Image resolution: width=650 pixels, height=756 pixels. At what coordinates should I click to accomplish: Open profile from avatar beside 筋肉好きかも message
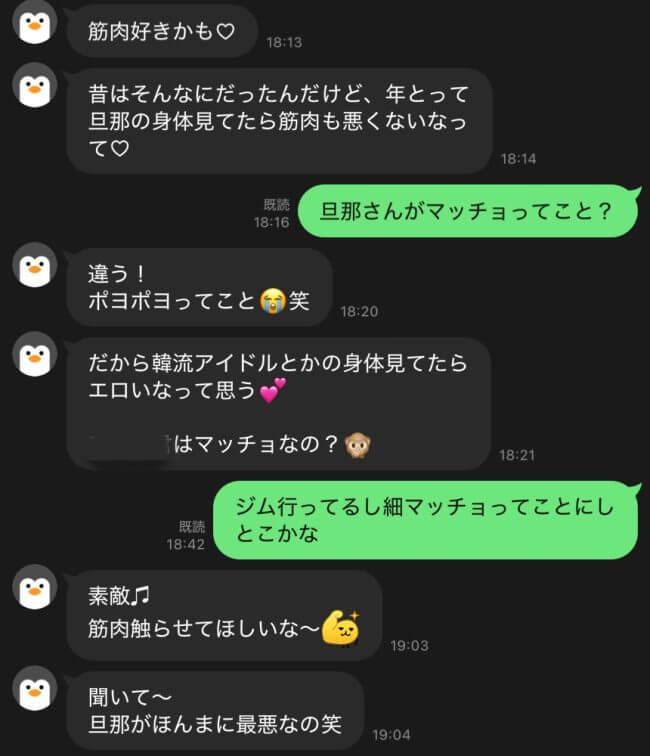coord(36,22)
